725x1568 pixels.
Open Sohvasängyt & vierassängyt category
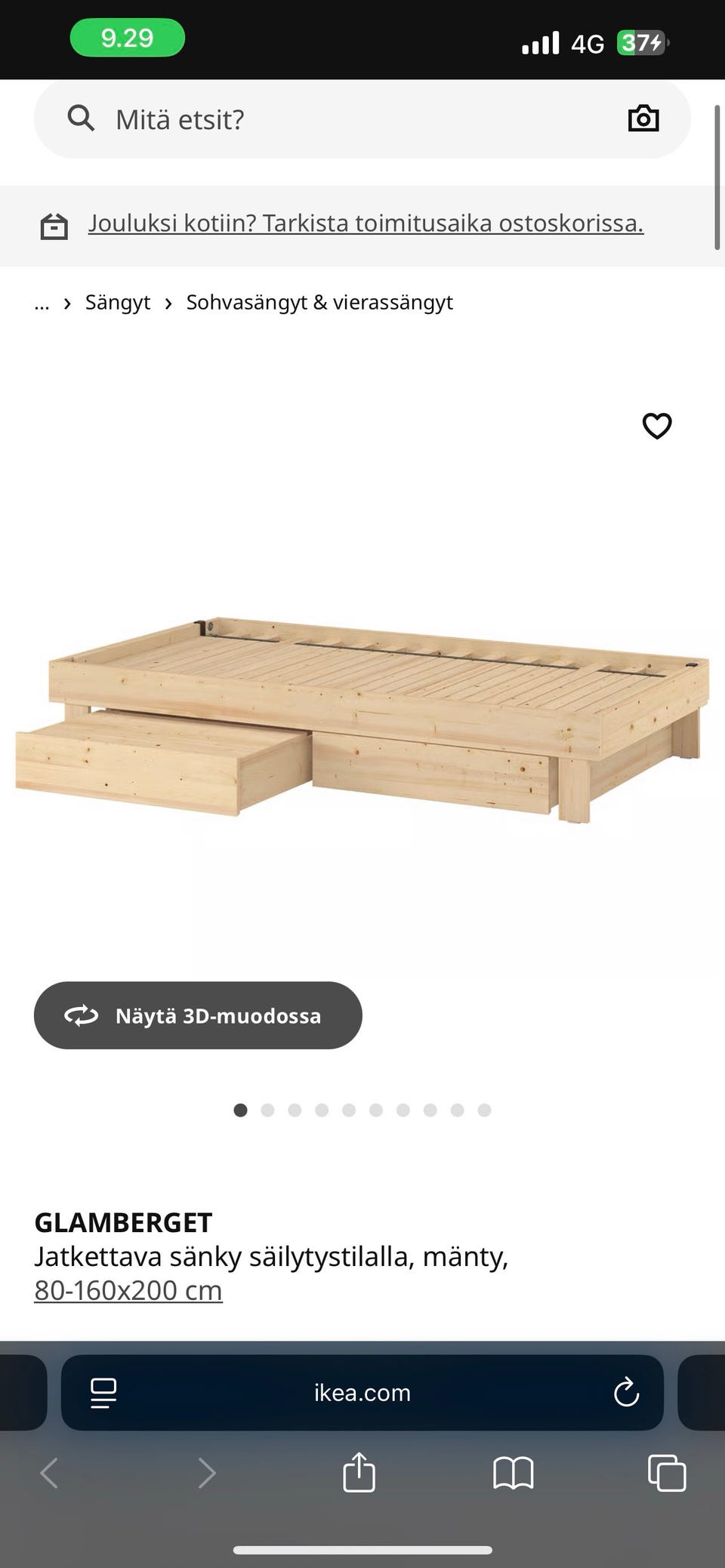tap(320, 302)
